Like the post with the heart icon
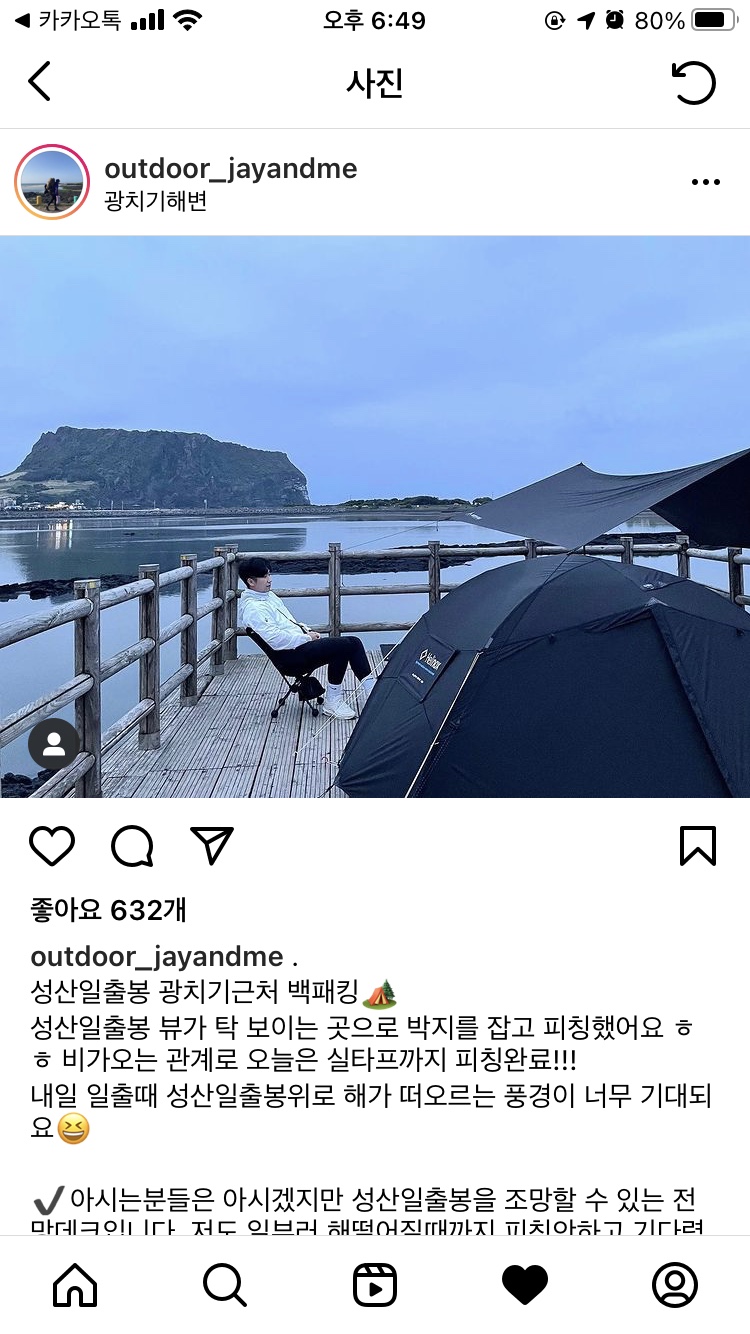 (52, 846)
